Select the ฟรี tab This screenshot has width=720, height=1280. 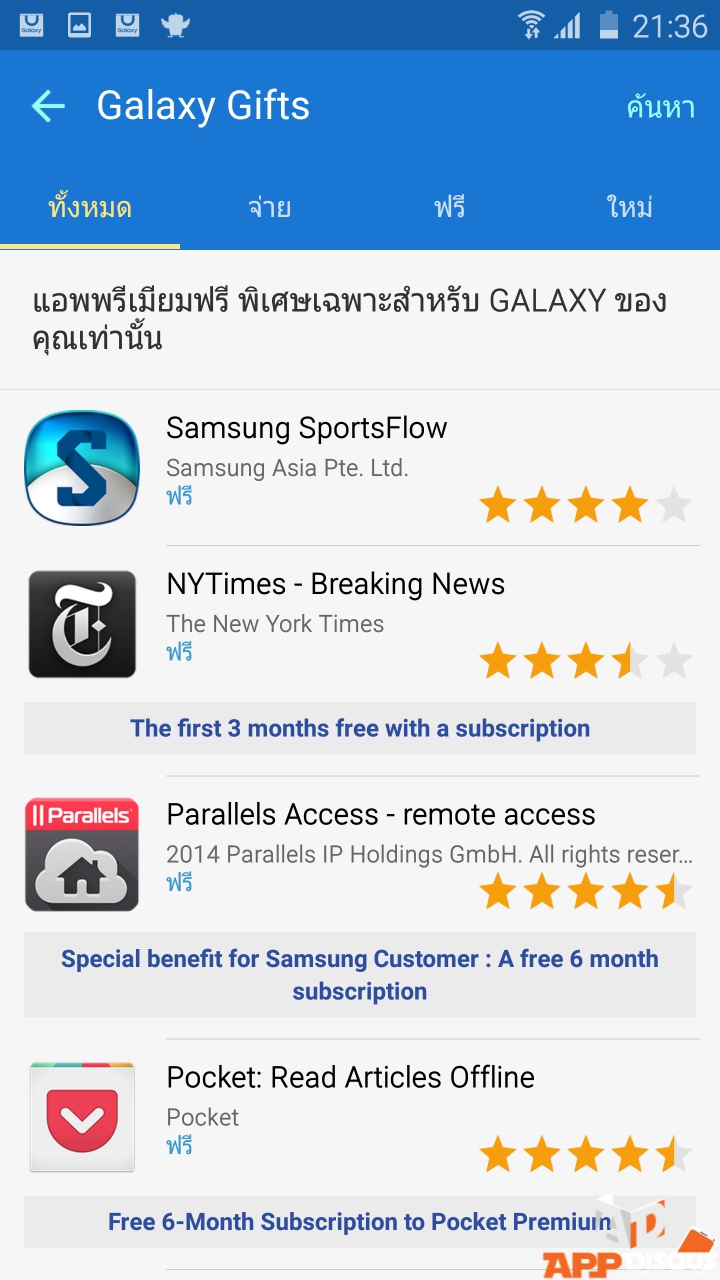(450, 208)
